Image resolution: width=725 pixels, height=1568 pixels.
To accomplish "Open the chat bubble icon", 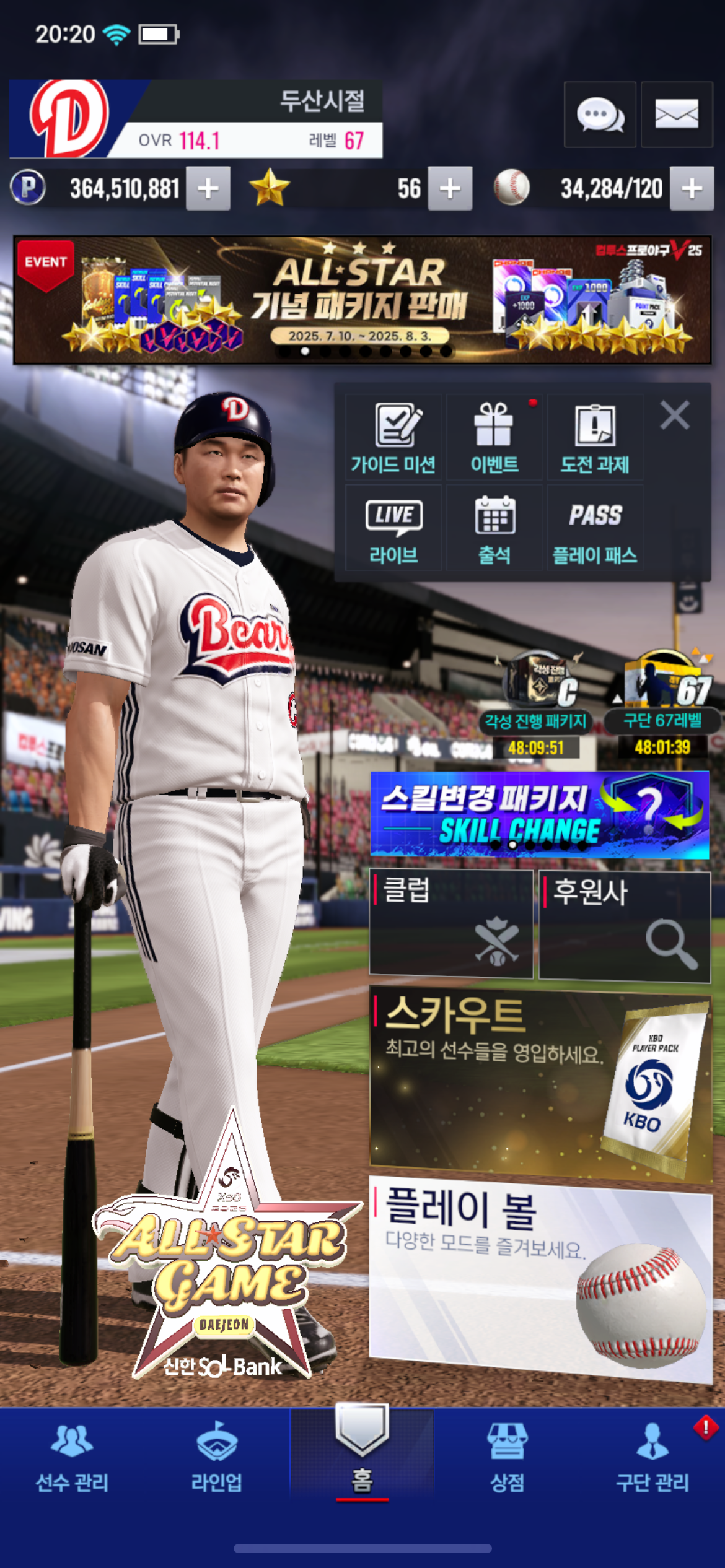I will 600,115.
